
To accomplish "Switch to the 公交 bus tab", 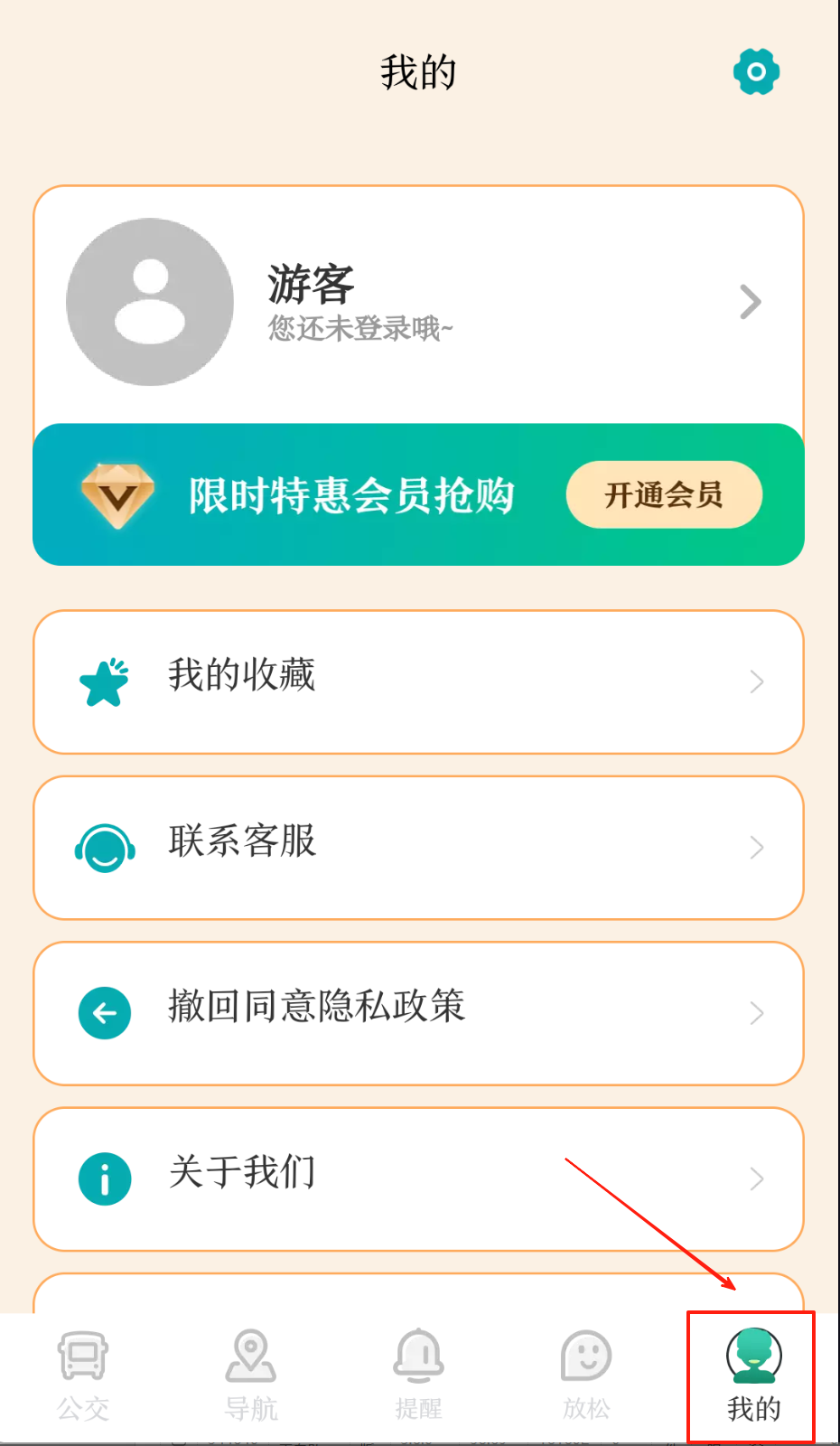I will tap(83, 1374).
